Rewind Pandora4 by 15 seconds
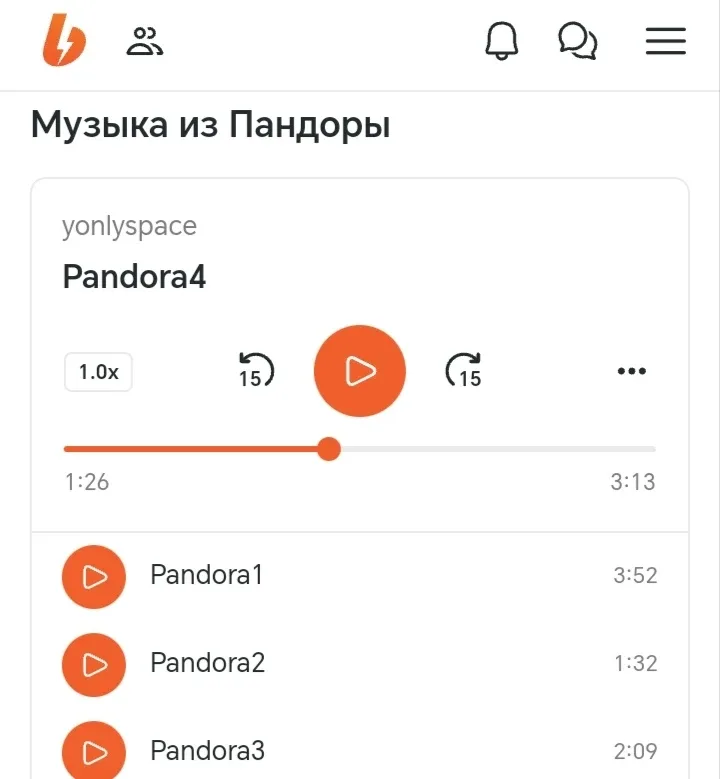 tap(254, 371)
